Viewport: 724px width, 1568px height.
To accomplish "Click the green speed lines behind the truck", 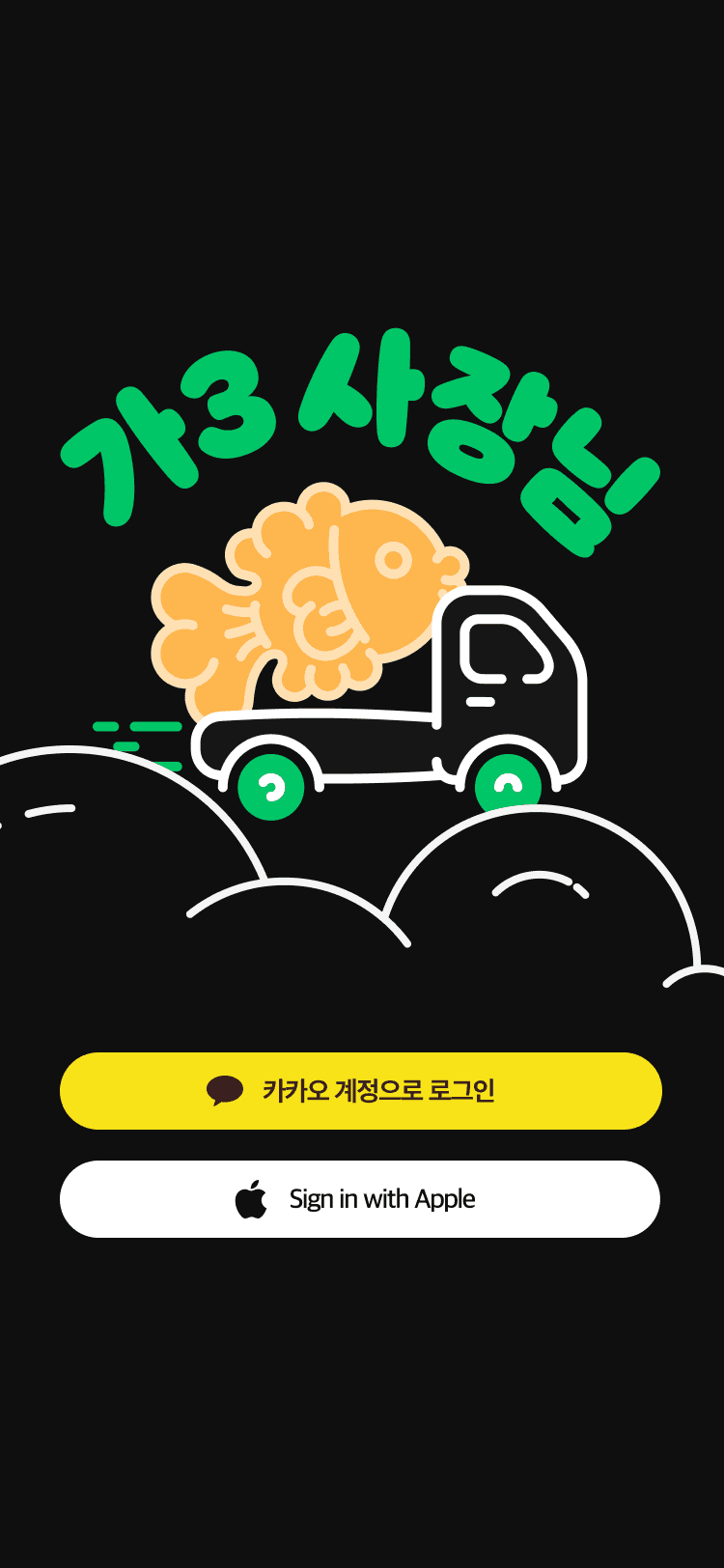I will point(135,734).
